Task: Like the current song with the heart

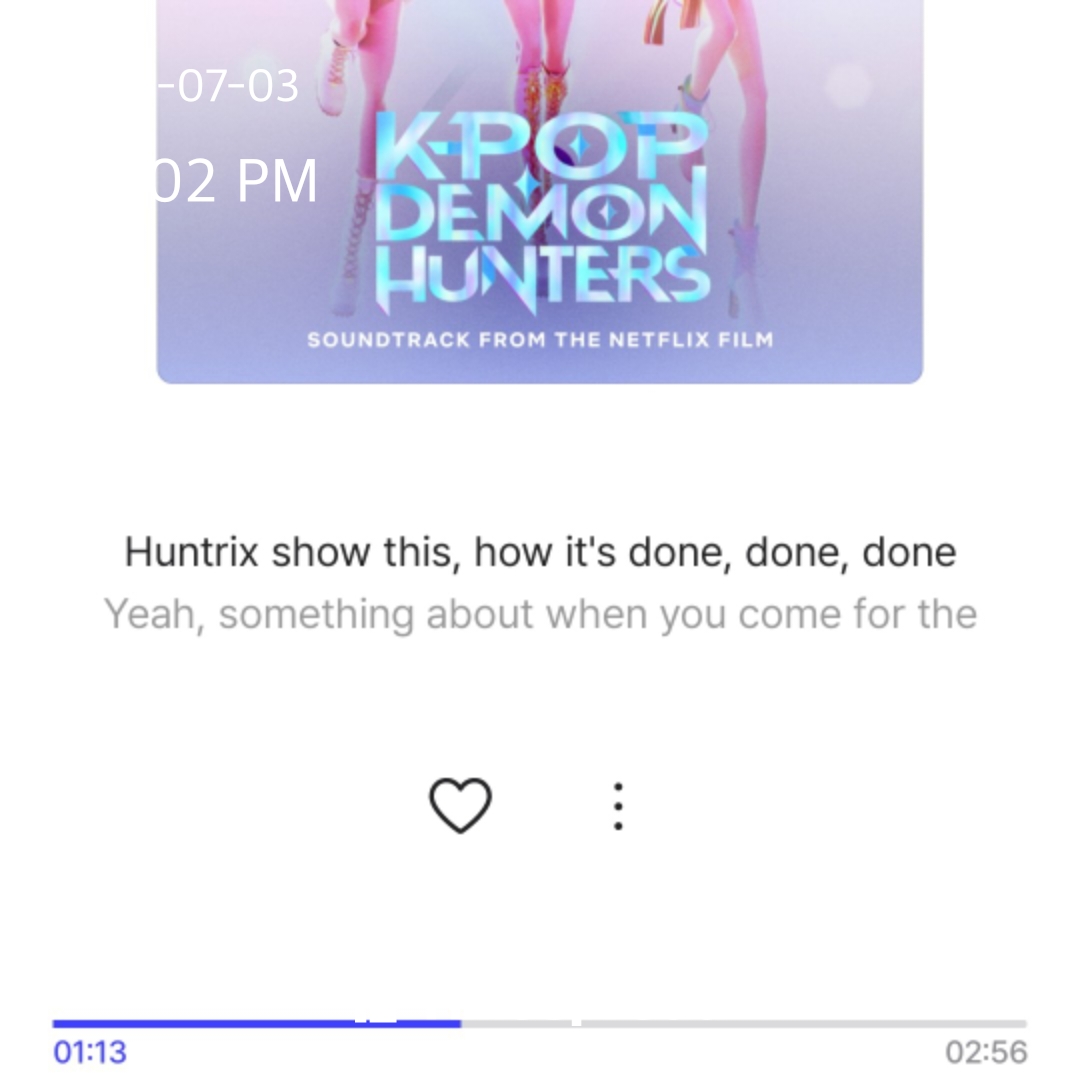Action: (460, 805)
